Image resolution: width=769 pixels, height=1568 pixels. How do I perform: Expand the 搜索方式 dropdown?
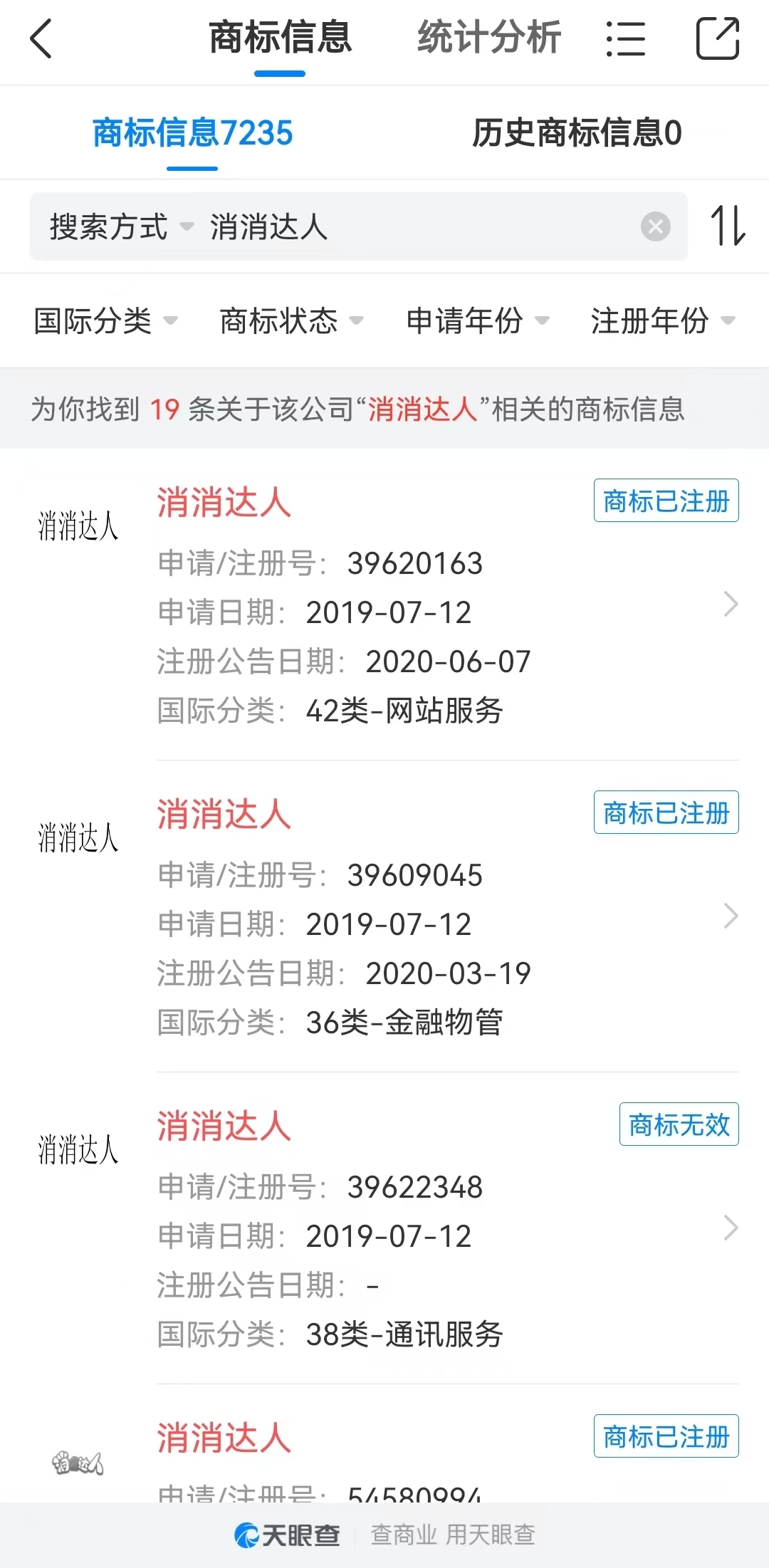(x=121, y=227)
